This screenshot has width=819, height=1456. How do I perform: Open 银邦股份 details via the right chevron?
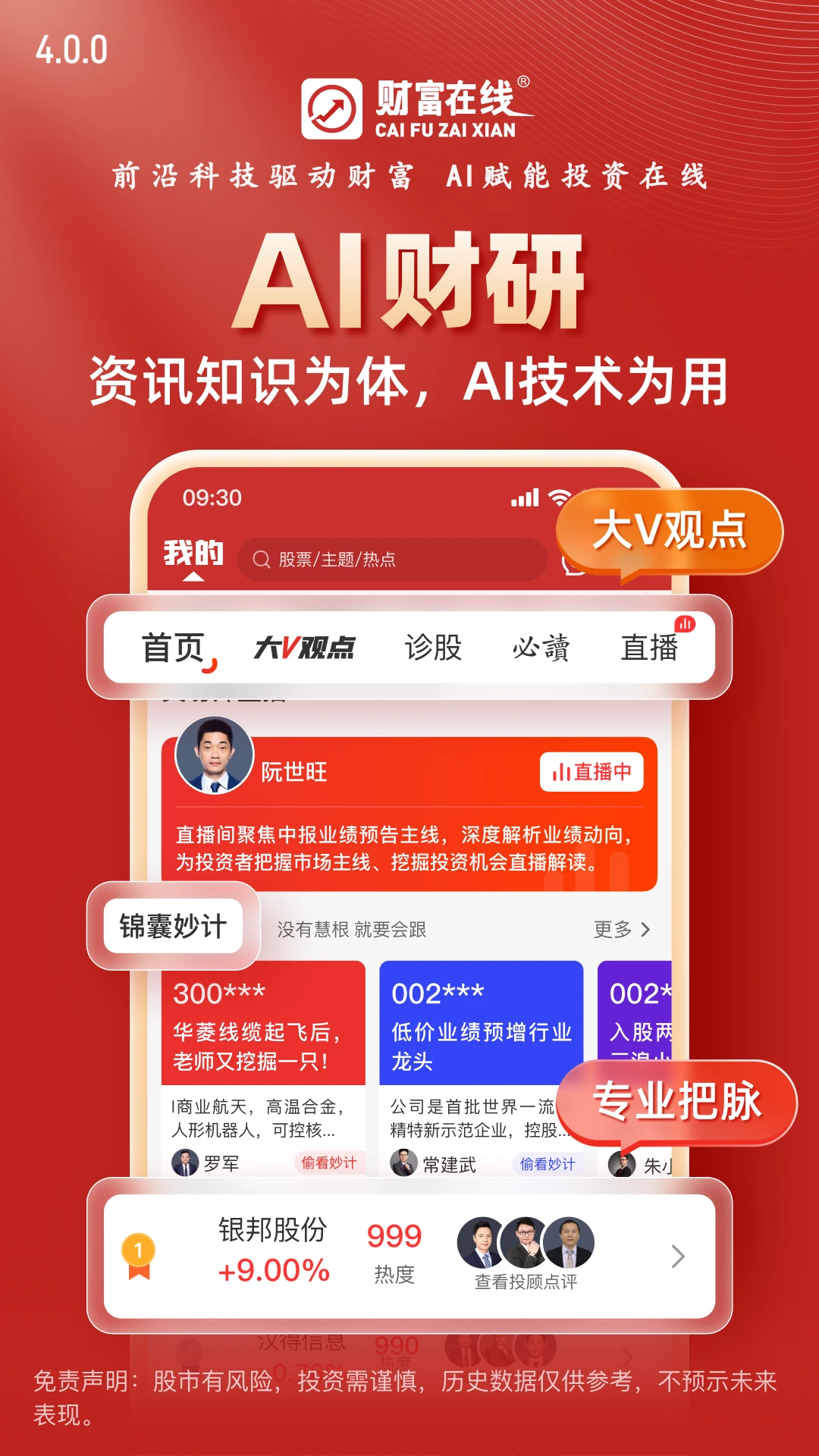coord(676,1255)
